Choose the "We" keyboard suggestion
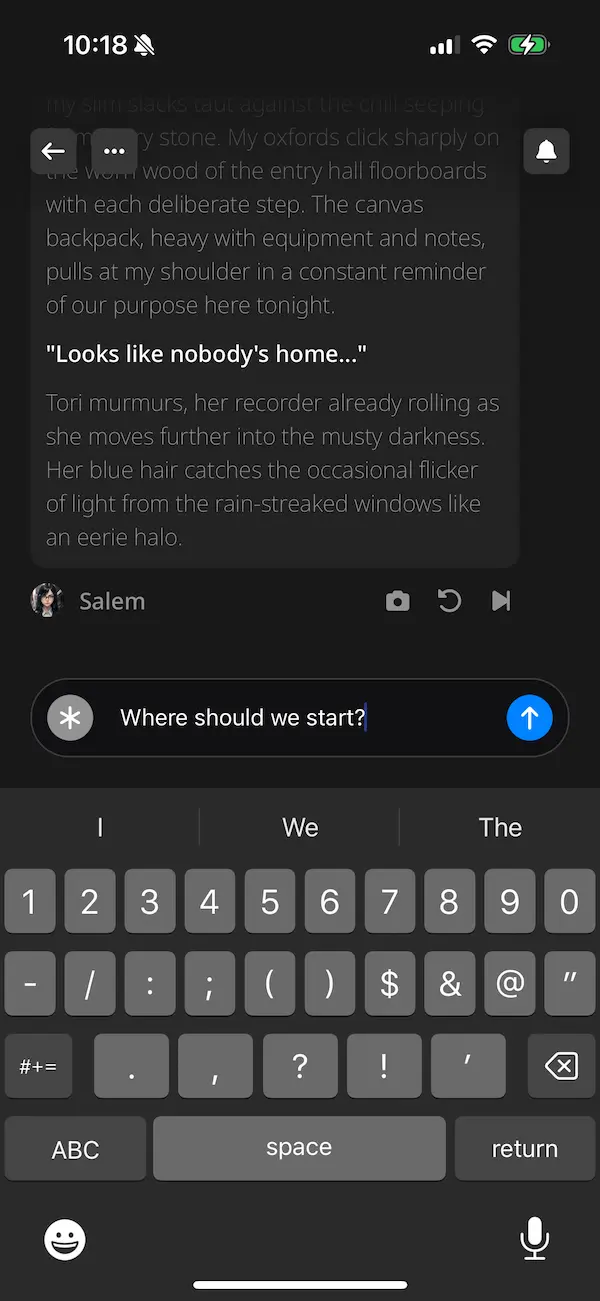Viewport: 600px width, 1301px height. click(300, 828)
